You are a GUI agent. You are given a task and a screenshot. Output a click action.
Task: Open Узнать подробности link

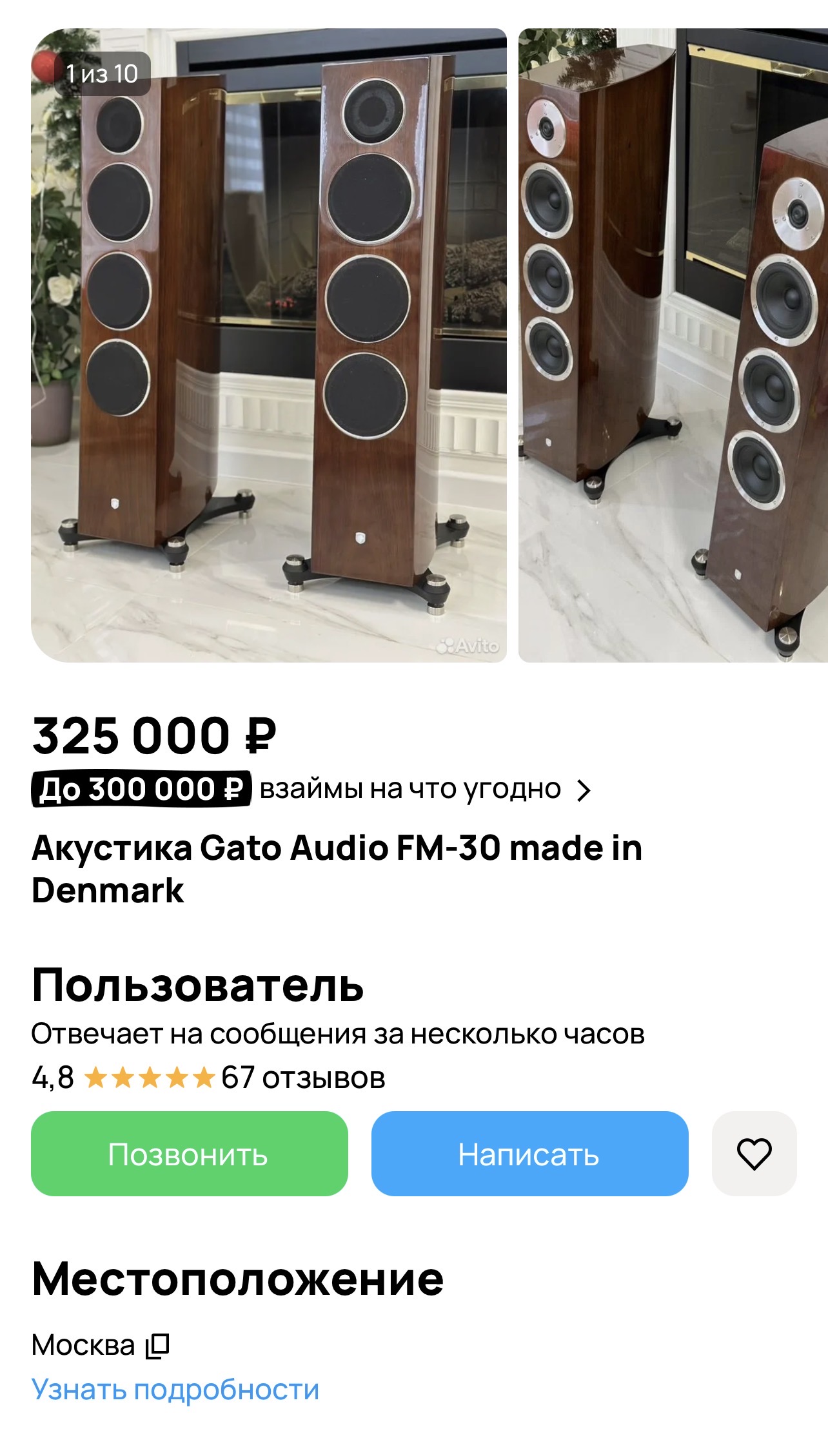(175, 1390)
